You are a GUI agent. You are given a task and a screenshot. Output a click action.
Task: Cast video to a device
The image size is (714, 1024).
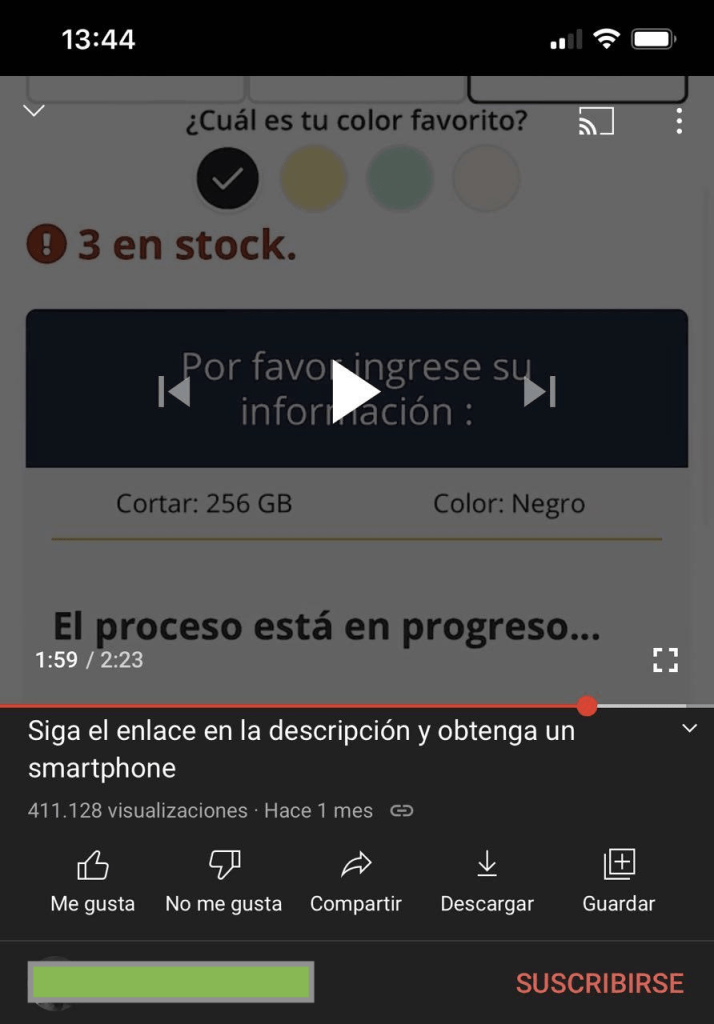point(596,122)
